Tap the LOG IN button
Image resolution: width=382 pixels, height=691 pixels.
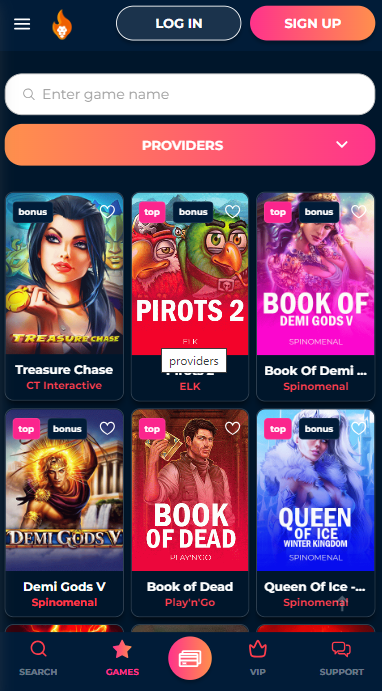coord(178,23)
